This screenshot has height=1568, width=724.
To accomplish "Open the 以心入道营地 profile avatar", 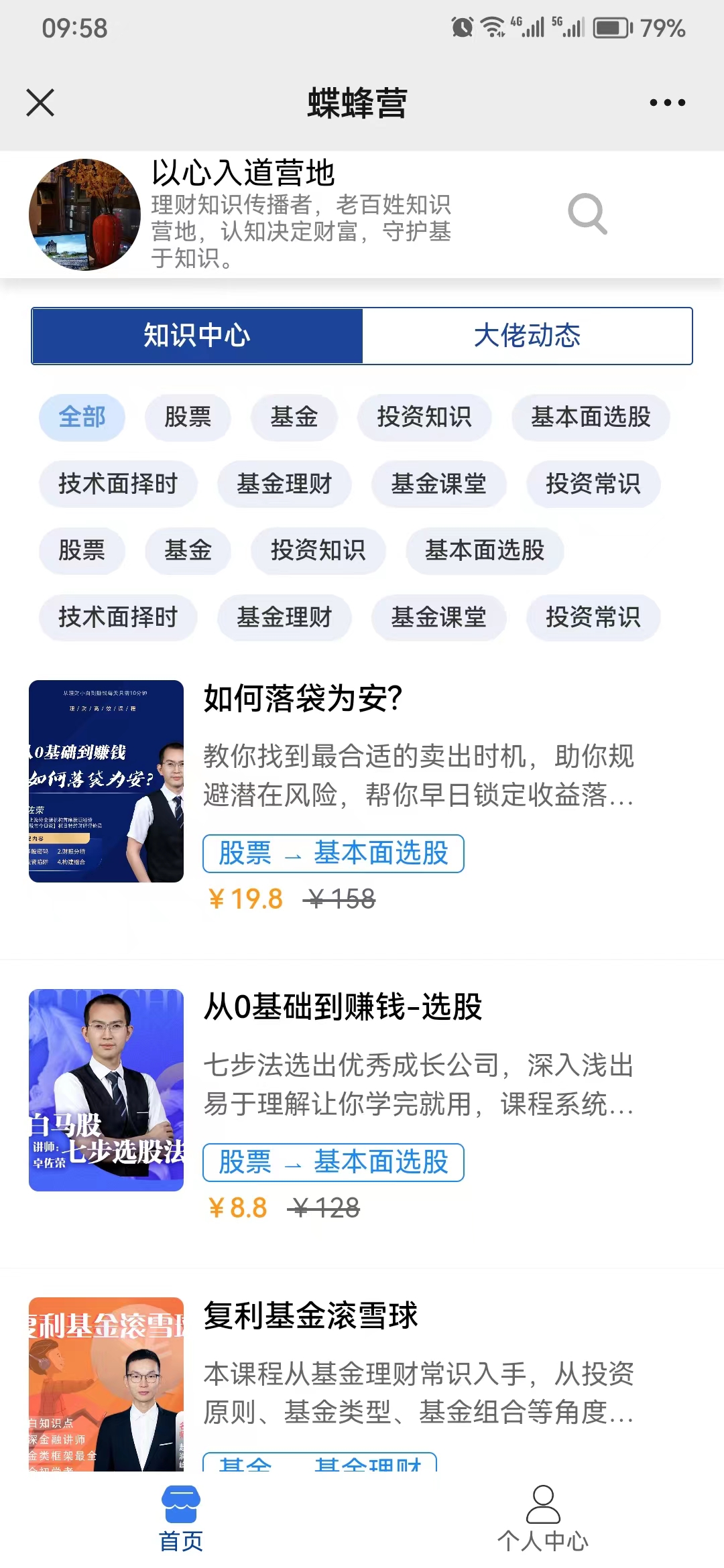I will (84, 214).
